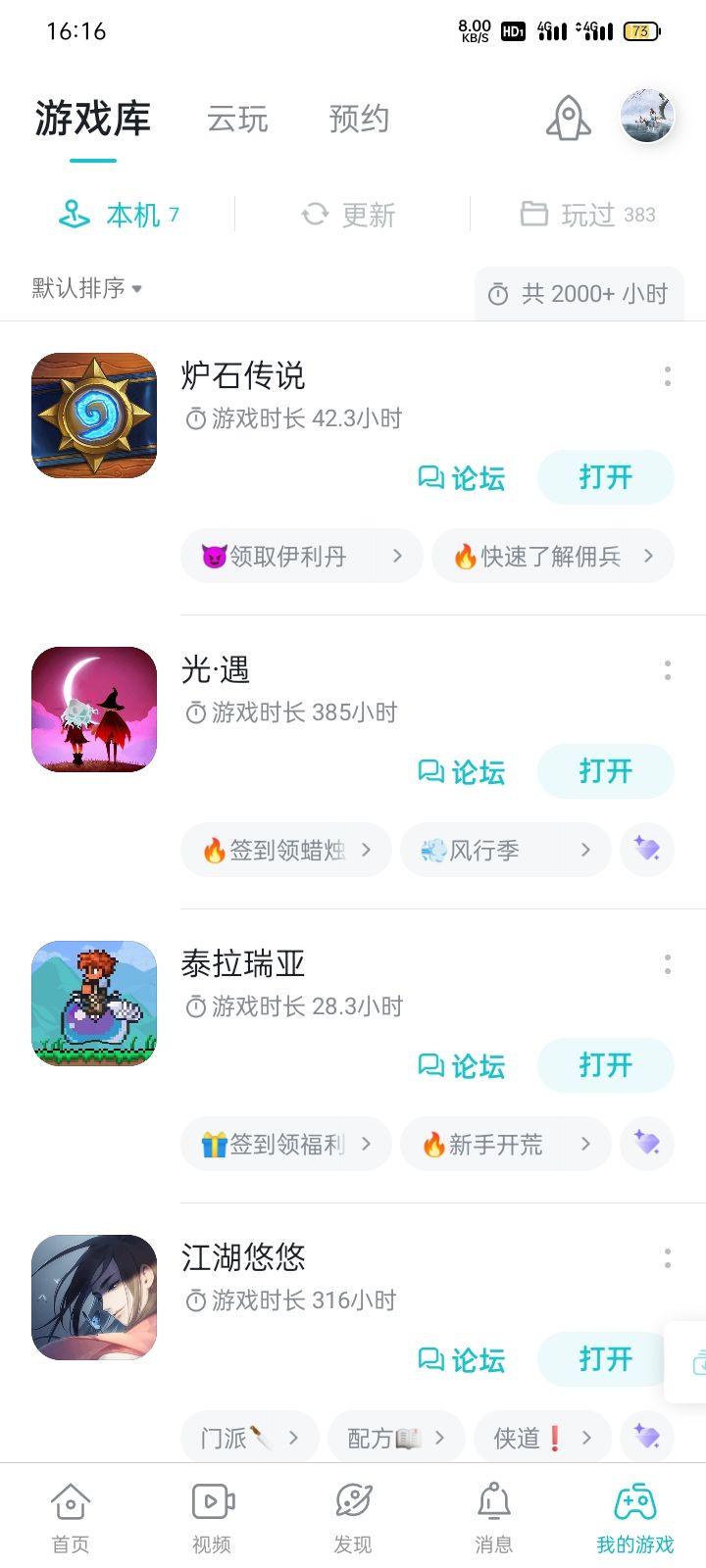Open more options for 光·遇

(667, 670)
